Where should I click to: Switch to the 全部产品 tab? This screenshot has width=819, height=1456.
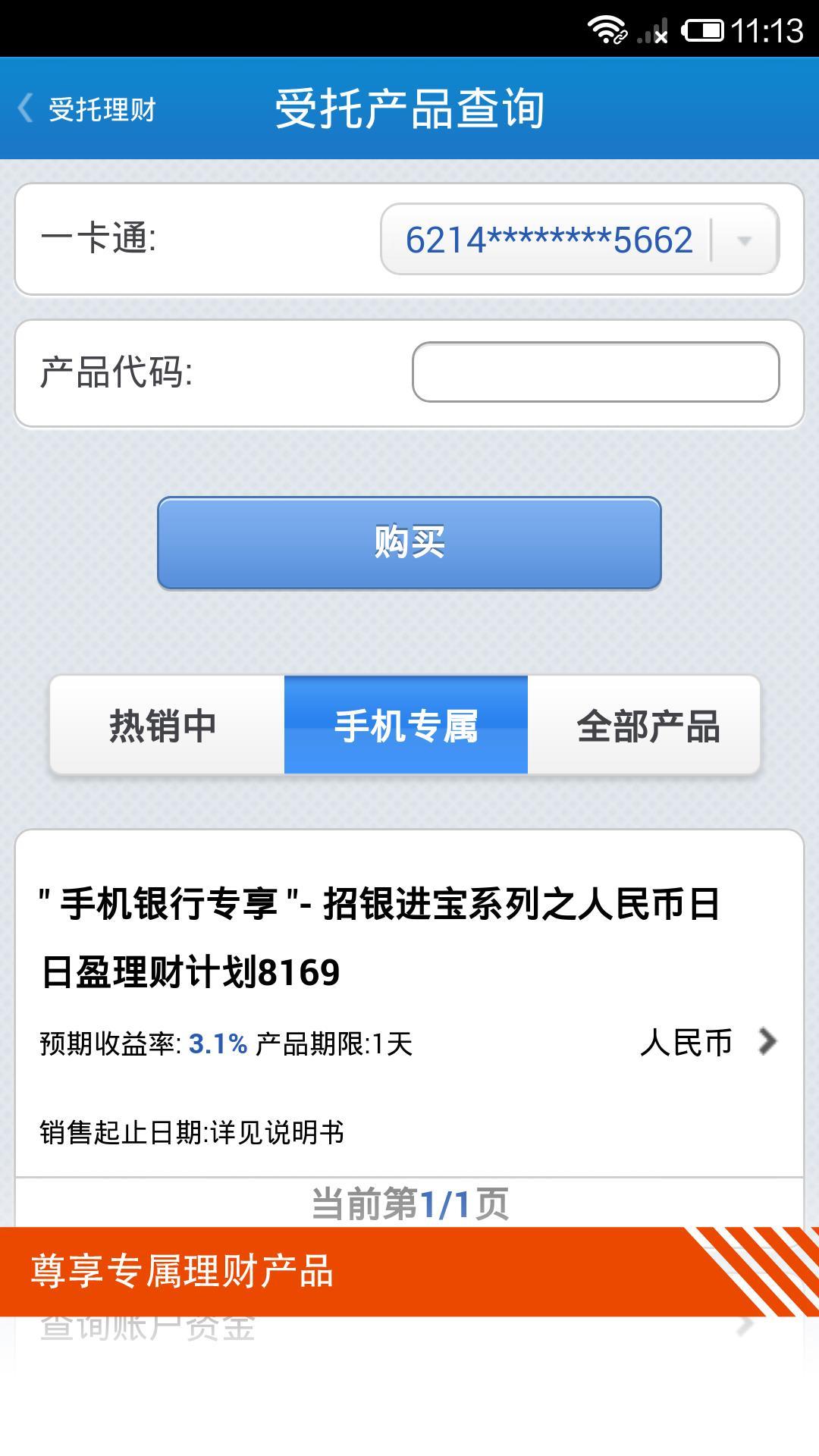[647, 726]
